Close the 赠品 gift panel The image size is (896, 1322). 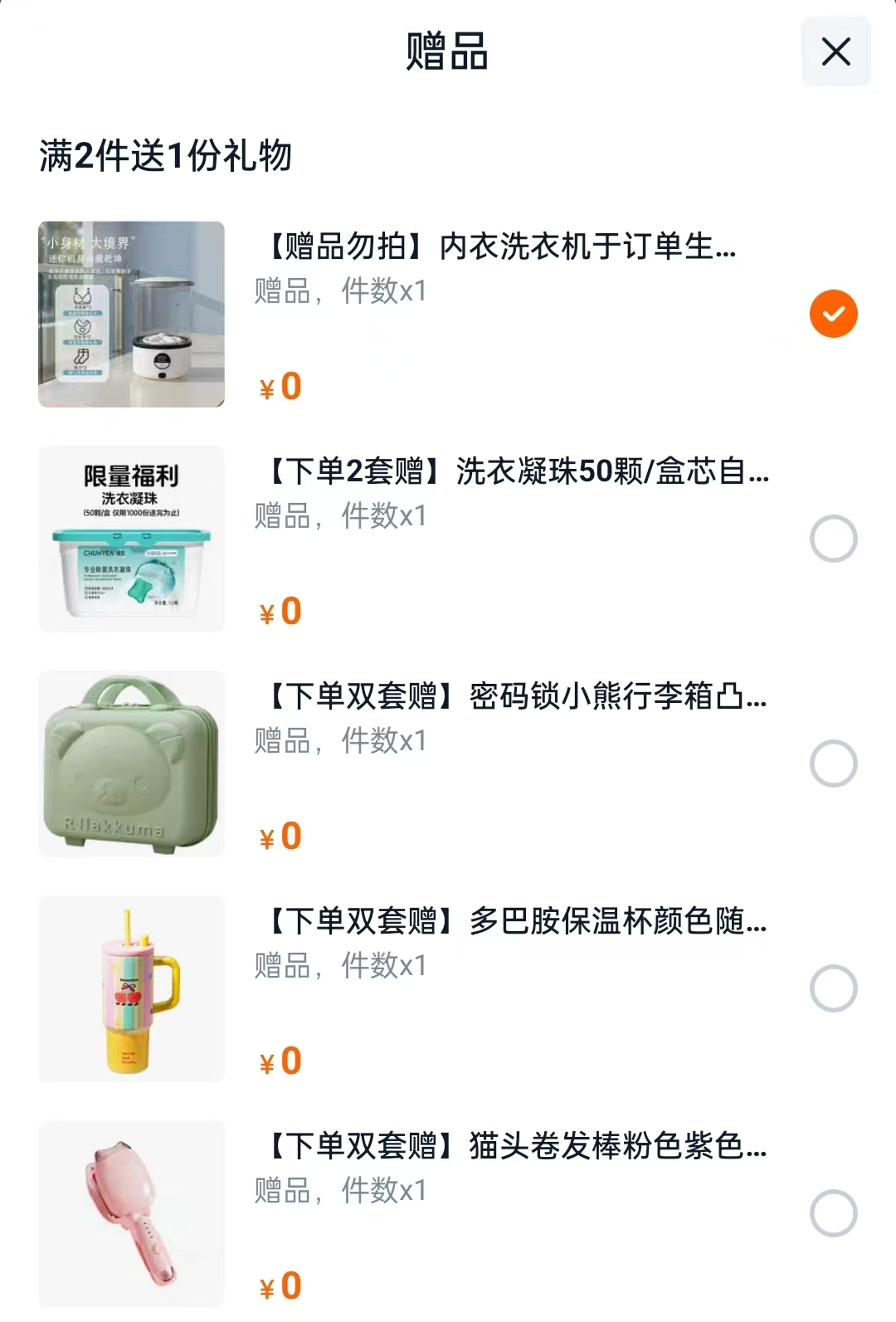(835, 51)
